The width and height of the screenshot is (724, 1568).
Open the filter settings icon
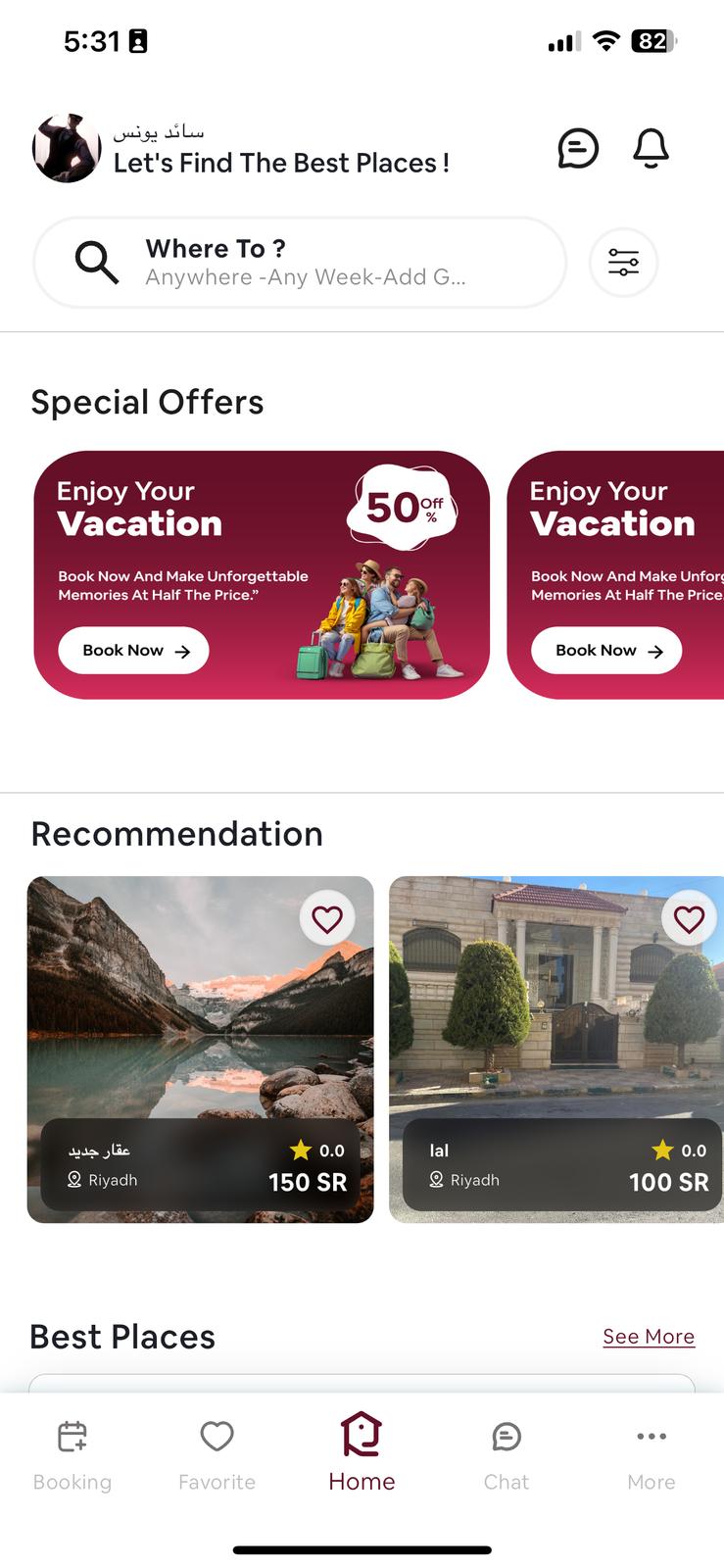[x=623, y=263]
